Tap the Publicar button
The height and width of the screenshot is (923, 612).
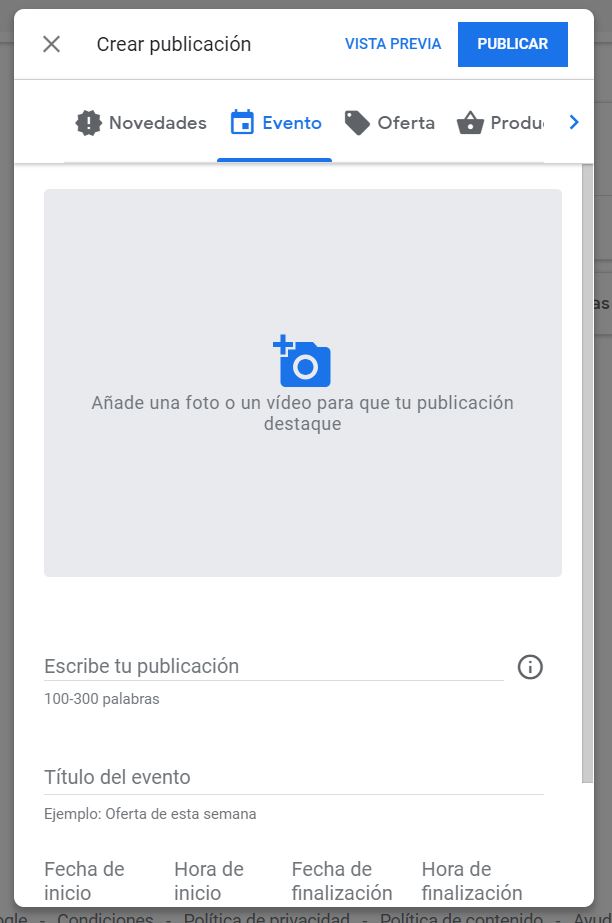point(512,44)
